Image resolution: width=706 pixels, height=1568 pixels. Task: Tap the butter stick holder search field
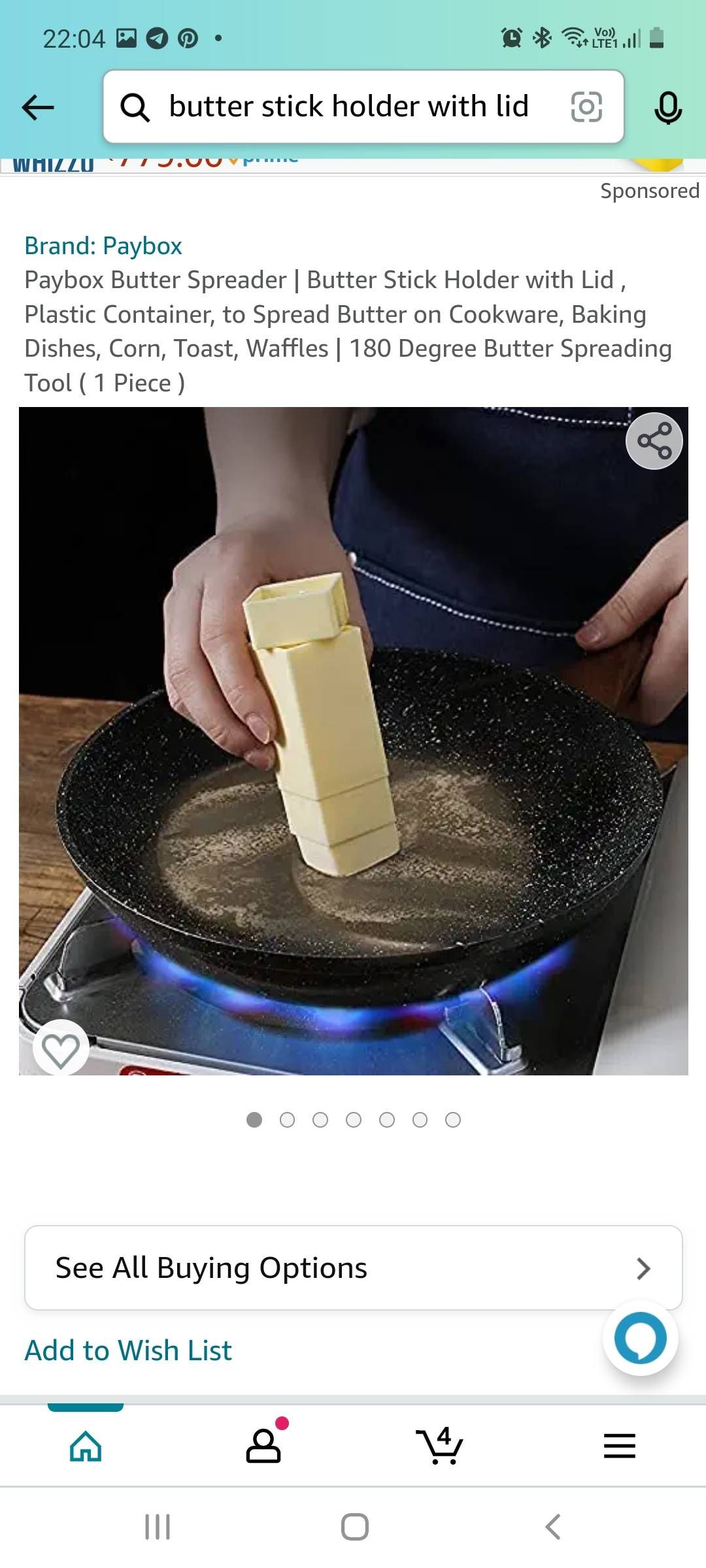pyautogui.click(x=346, y=106)
